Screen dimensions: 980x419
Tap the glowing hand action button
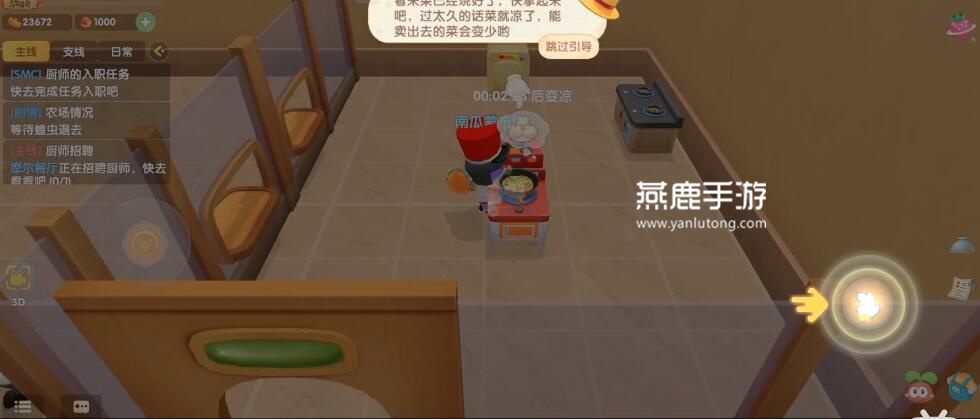coord(867,304)
